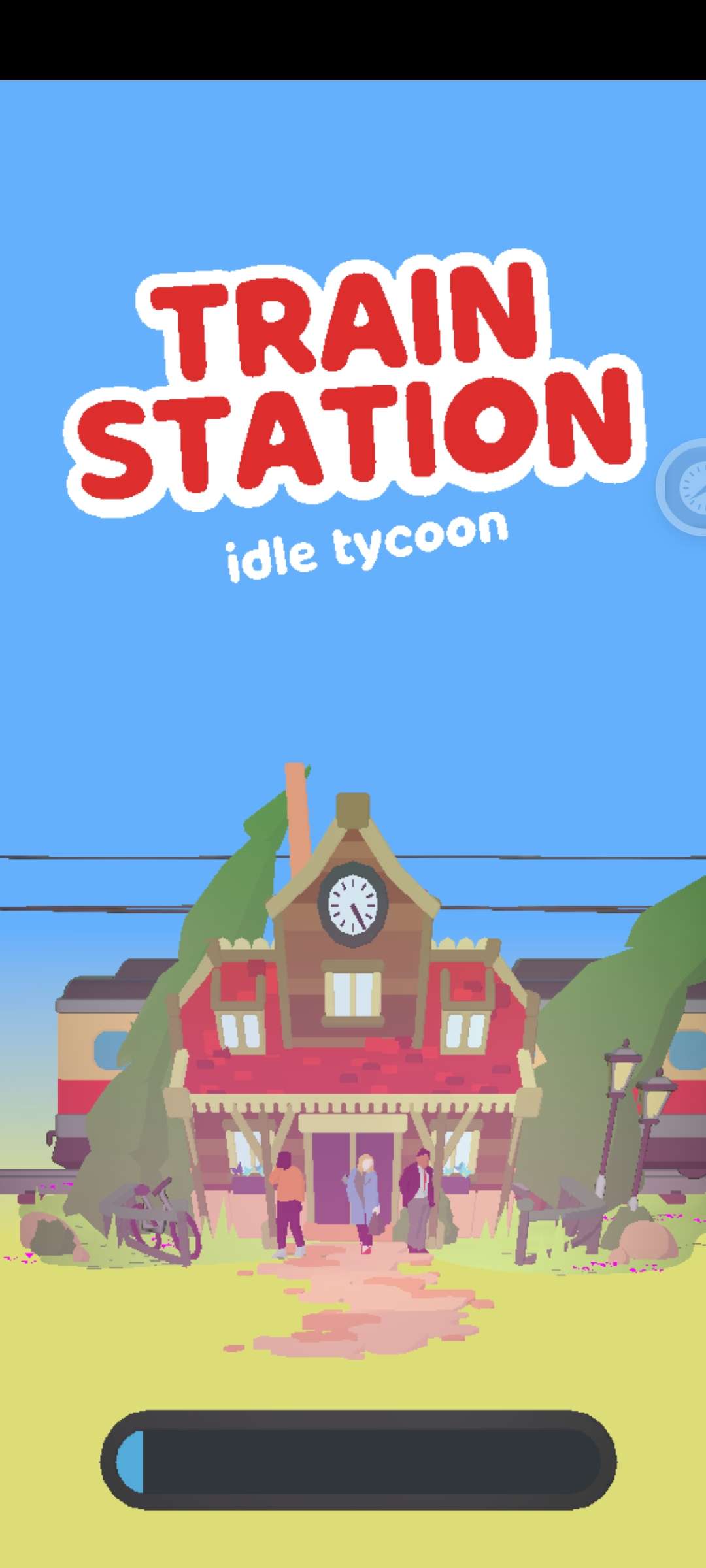Open the floating gauge button at screen edge
The height and width of the screenshot is (1568, 706).
point(688,487)
